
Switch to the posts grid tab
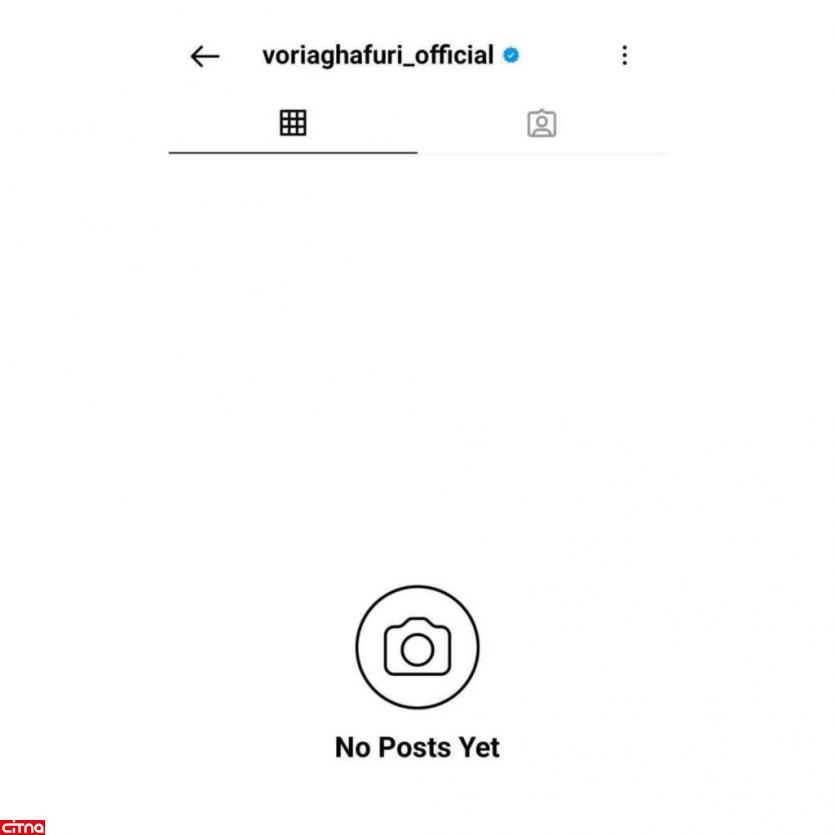coord(293,124)
